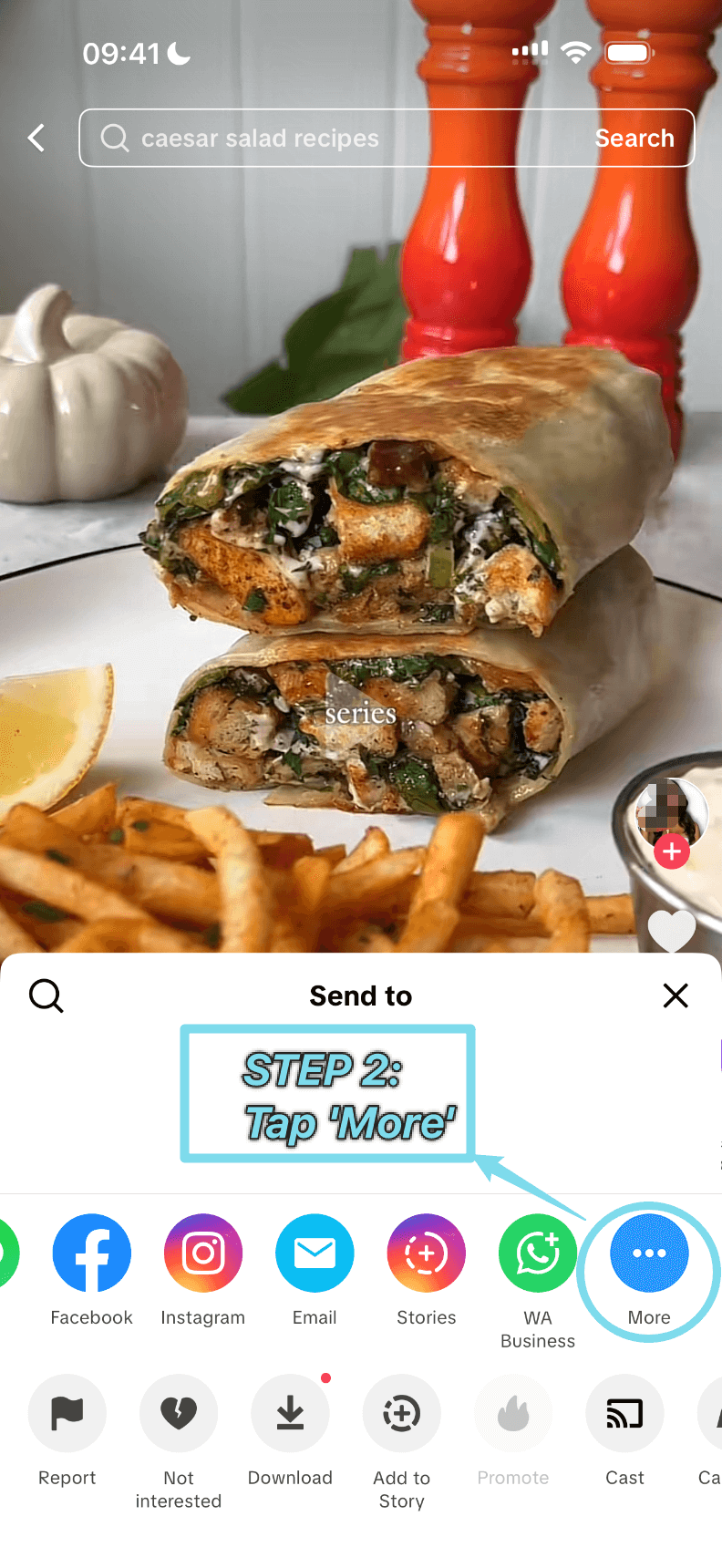Tap the caesar salad recipes search field
722x1568 pixels.
pos(273,138)
